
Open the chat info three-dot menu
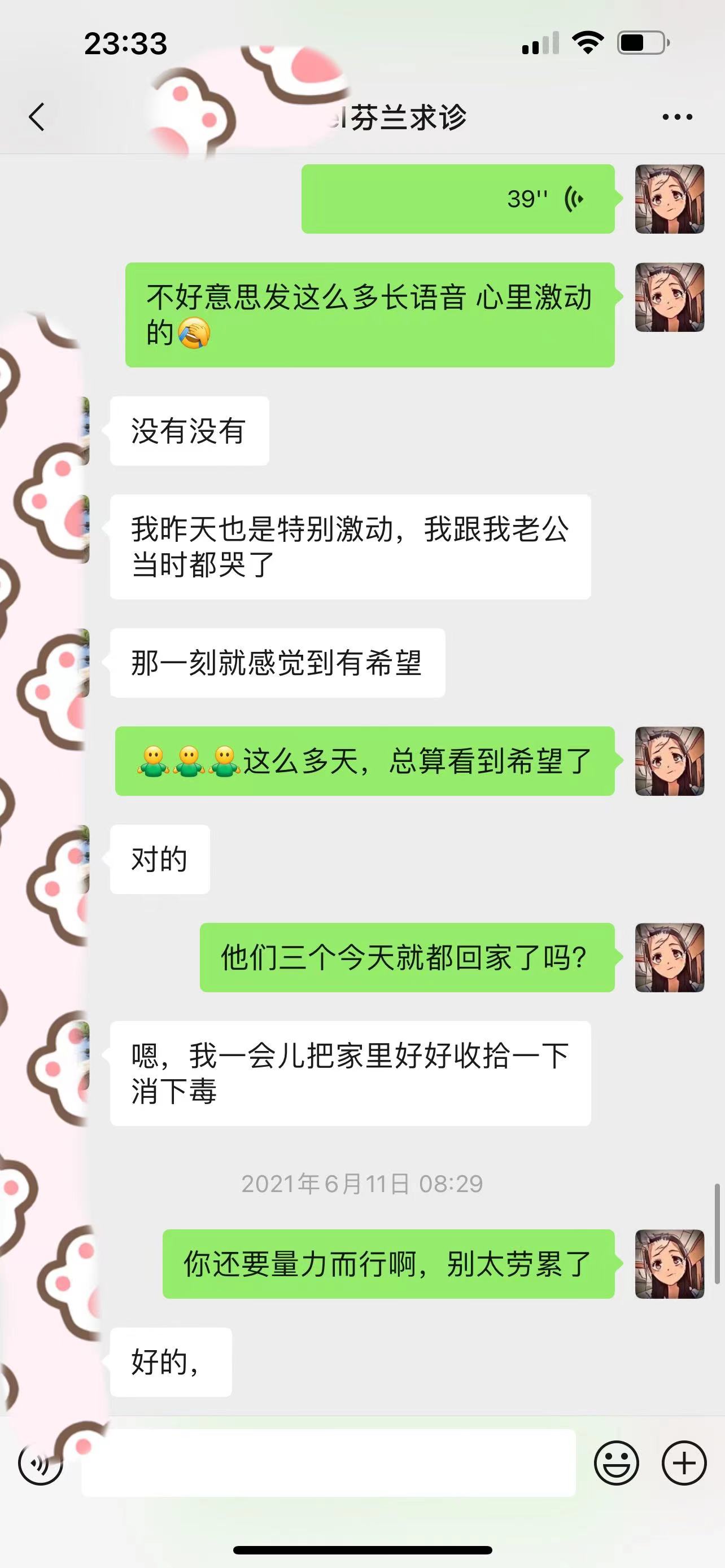[x=677, y=117]
